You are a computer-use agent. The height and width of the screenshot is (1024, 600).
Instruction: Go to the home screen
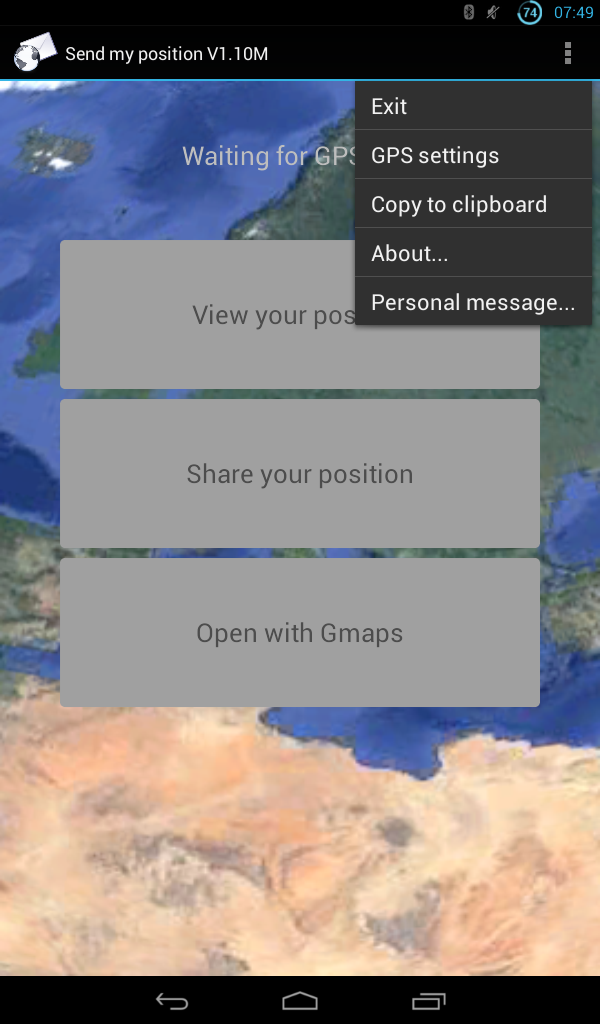pos(300,1000)
